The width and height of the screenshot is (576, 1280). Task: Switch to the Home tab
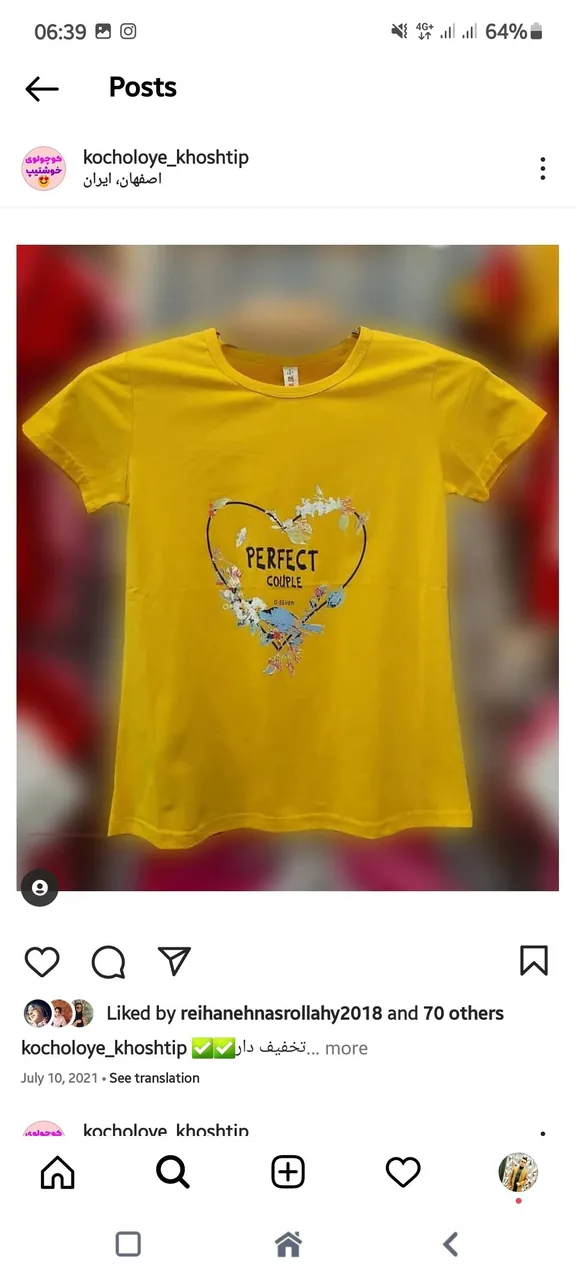click(58, 1172)
